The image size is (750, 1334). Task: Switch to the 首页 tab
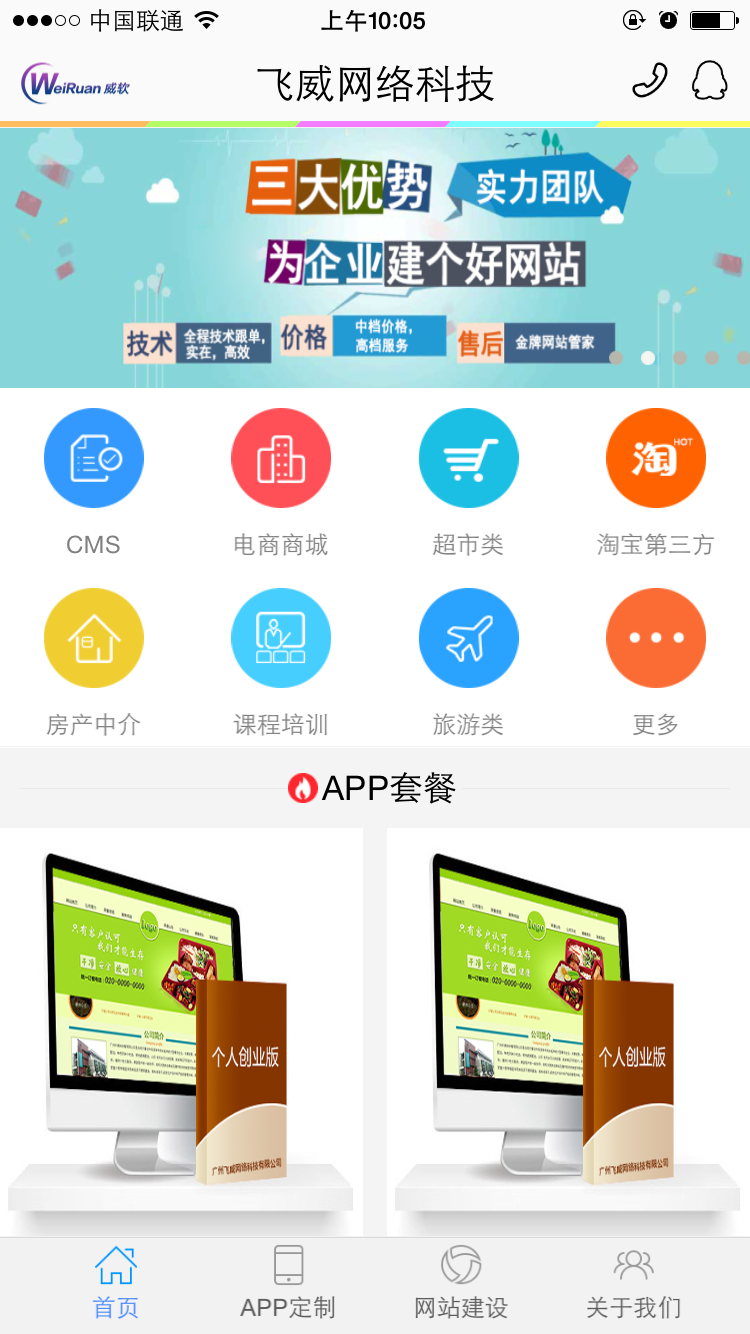[x=116, y=1283]
